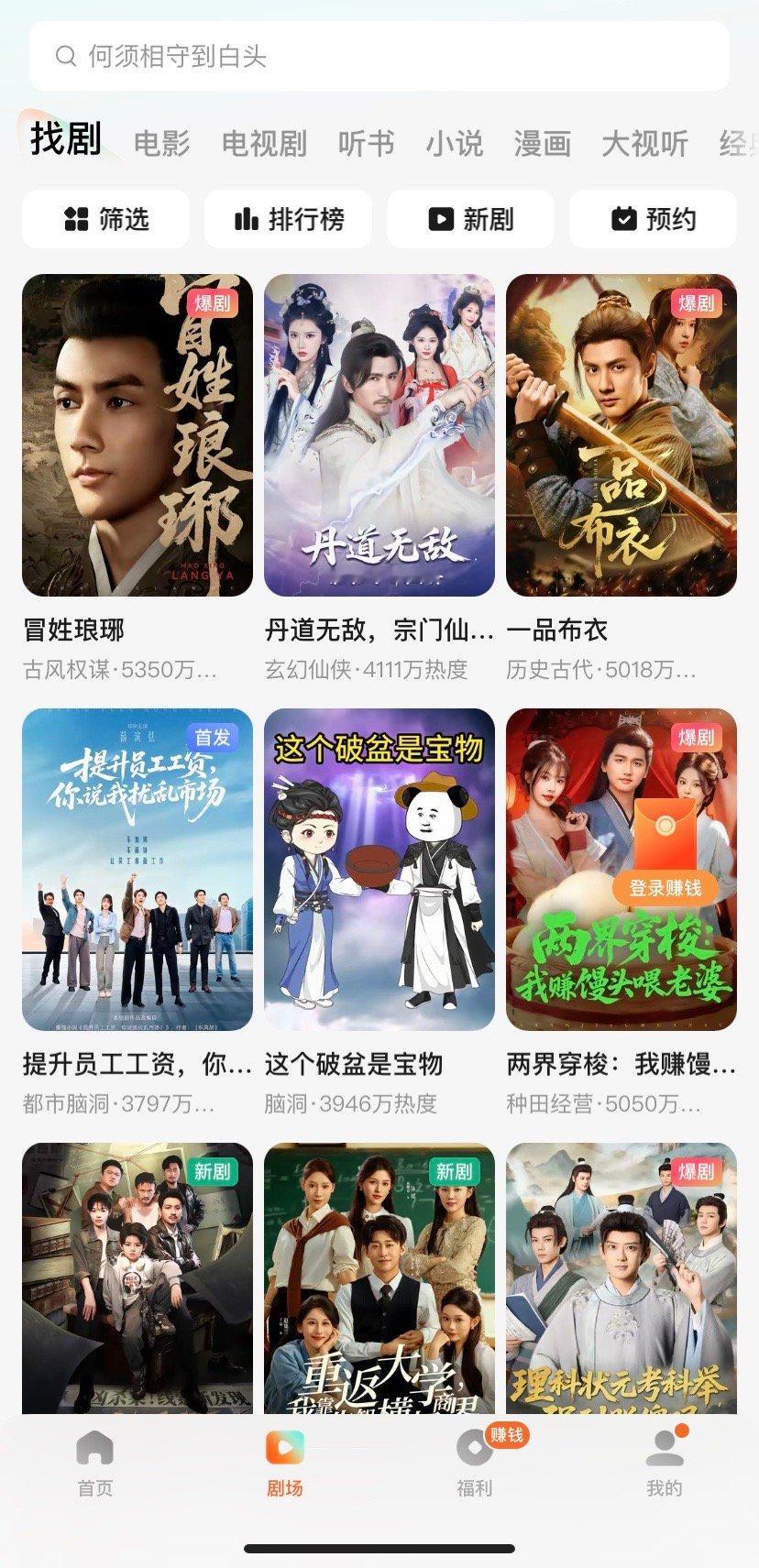
Task: Browse 新剧 new dramas
Action: pos(470,219)
